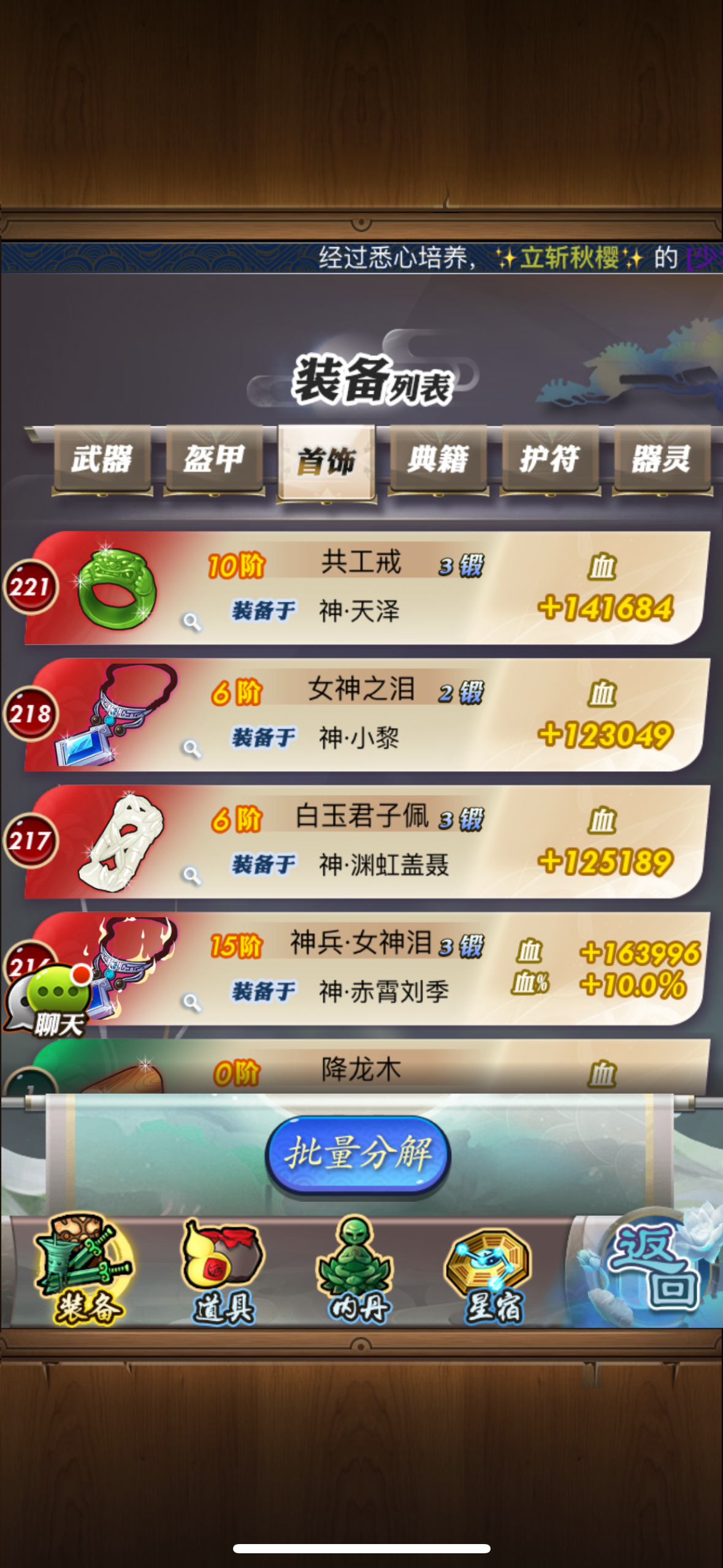
Task: Open the 道具 section
Action: [x=223, y=1271]
